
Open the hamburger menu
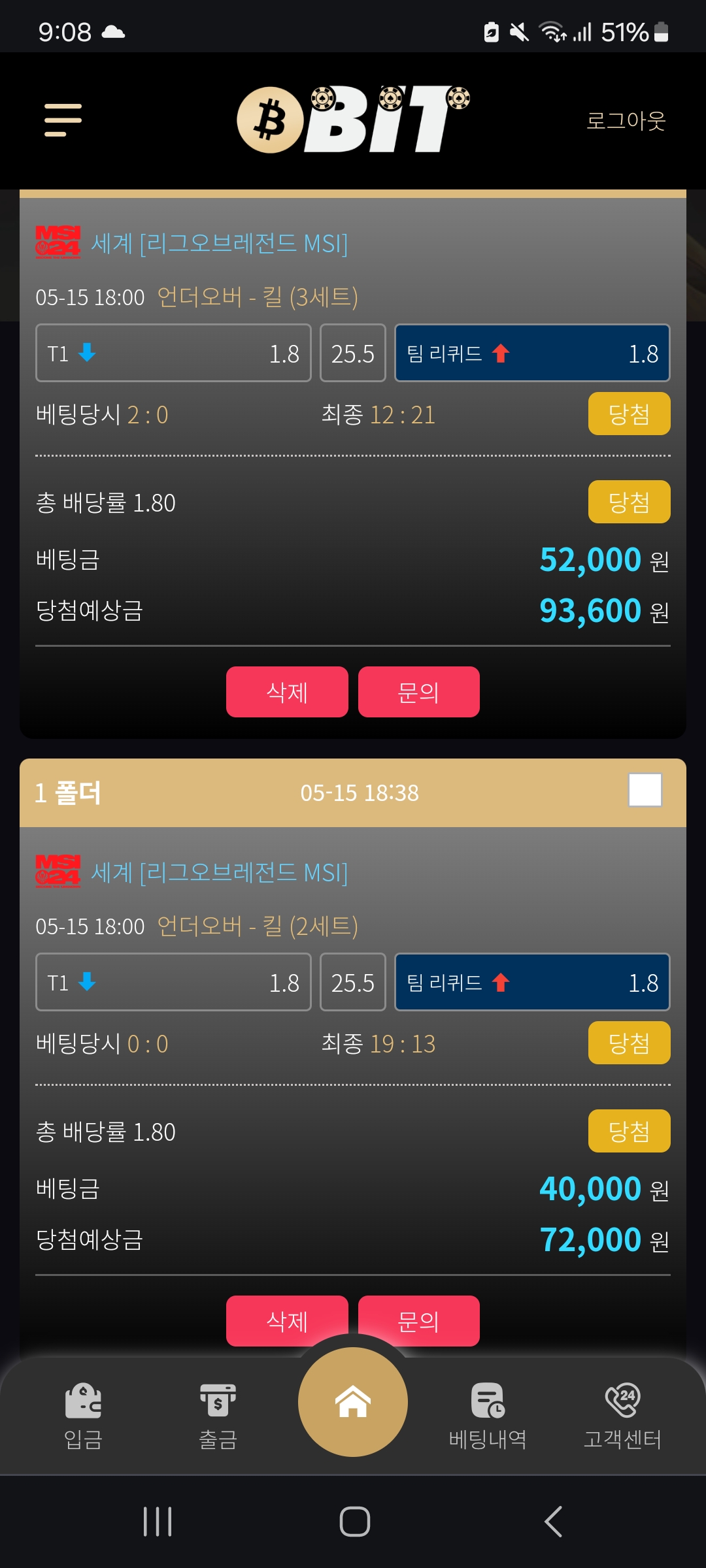[63, 120]
